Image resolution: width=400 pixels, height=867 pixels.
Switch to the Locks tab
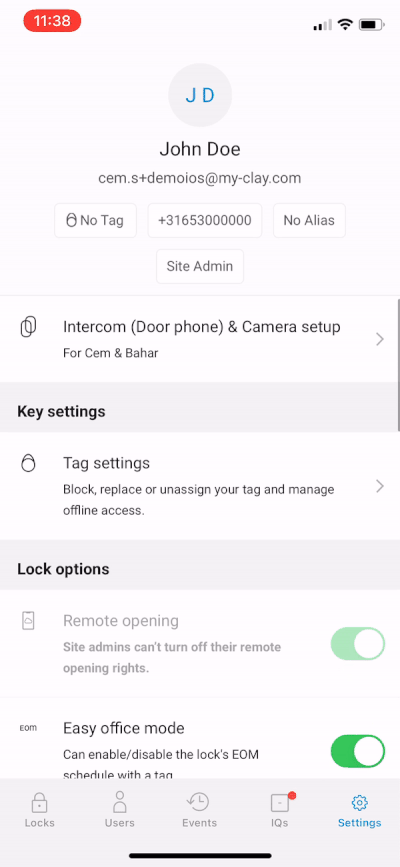point(40,809)
